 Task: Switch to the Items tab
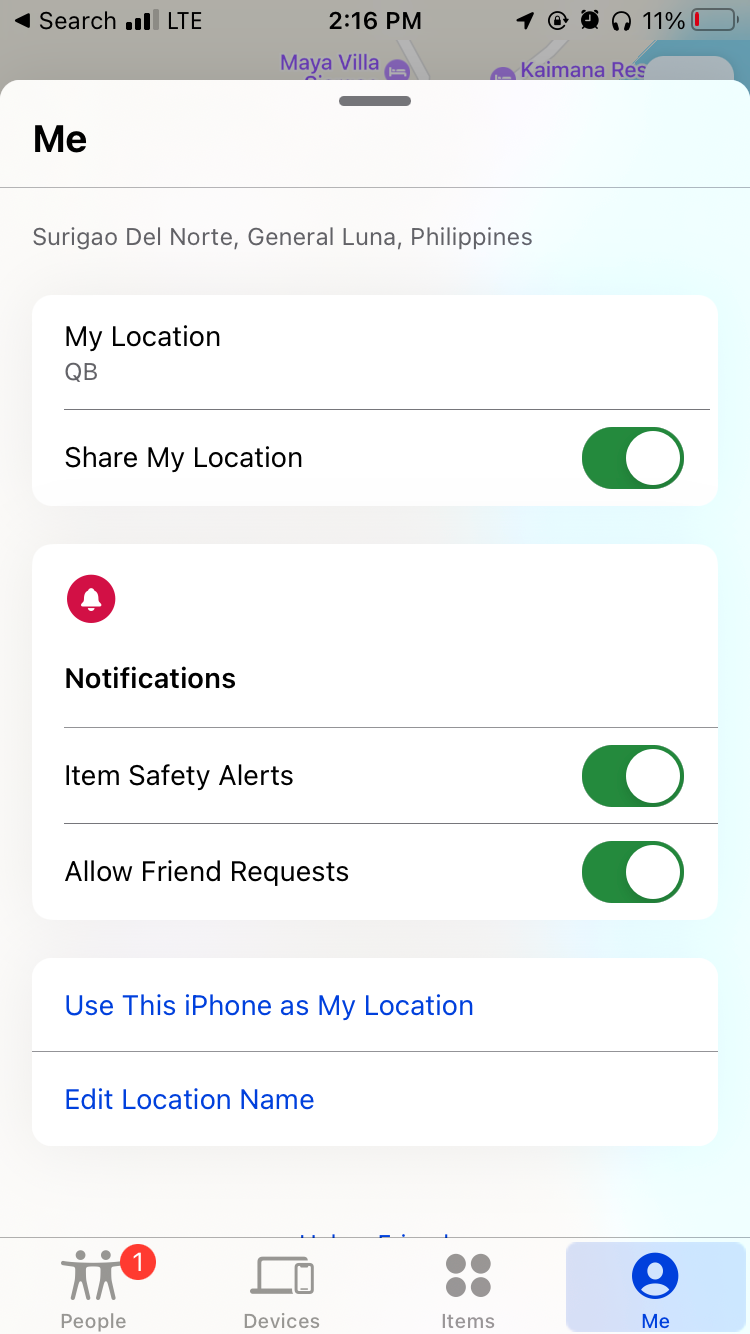(467, 1287)
